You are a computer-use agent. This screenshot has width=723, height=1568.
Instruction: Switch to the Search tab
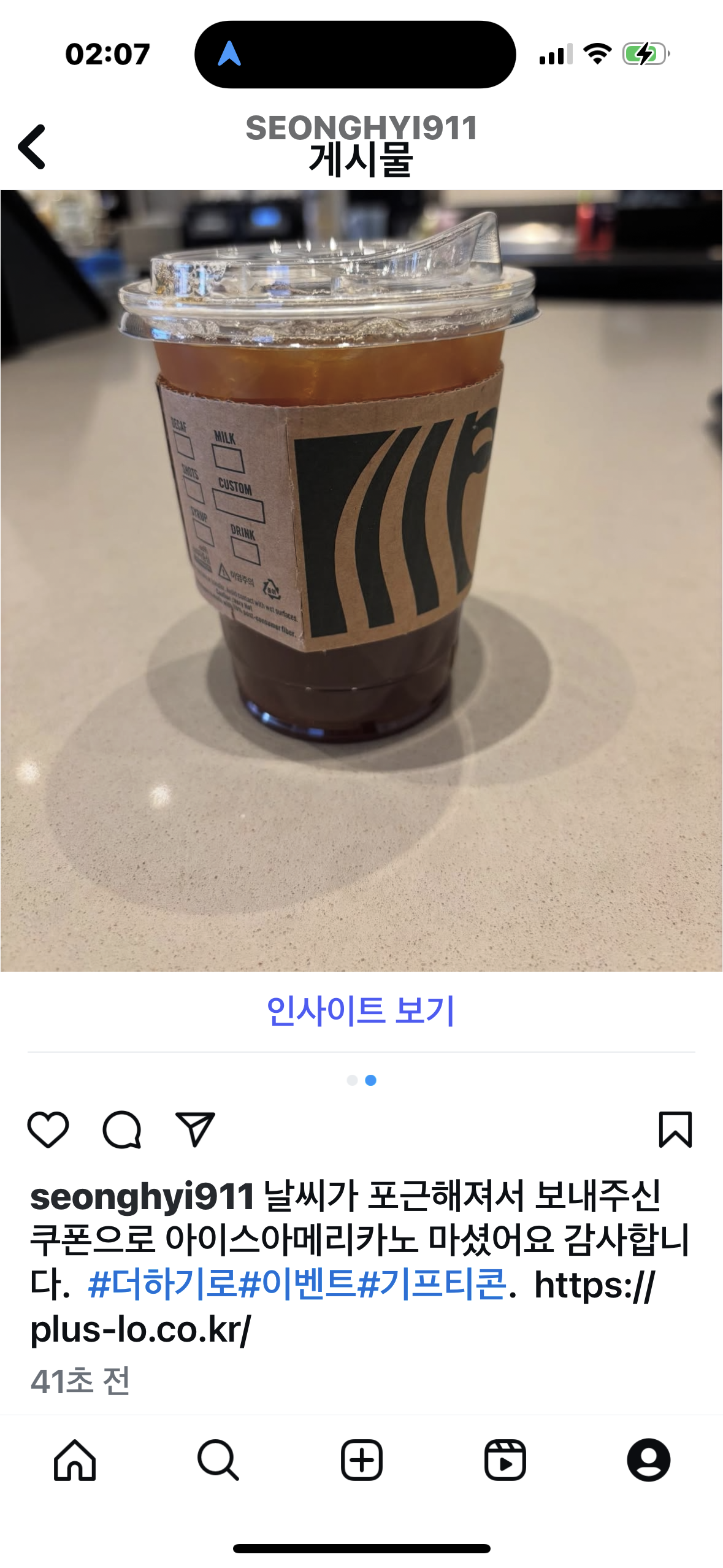tap(218, 1460)
